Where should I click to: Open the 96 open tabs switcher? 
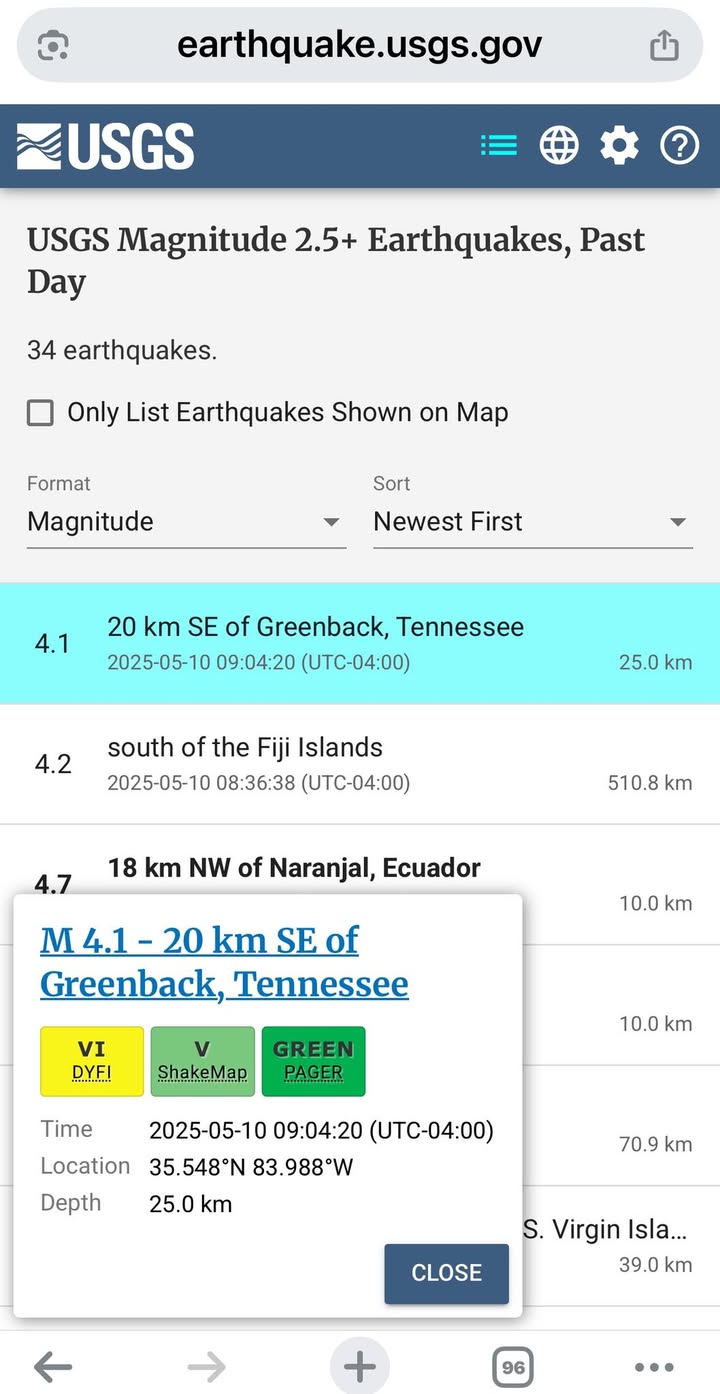(513, 1367)
